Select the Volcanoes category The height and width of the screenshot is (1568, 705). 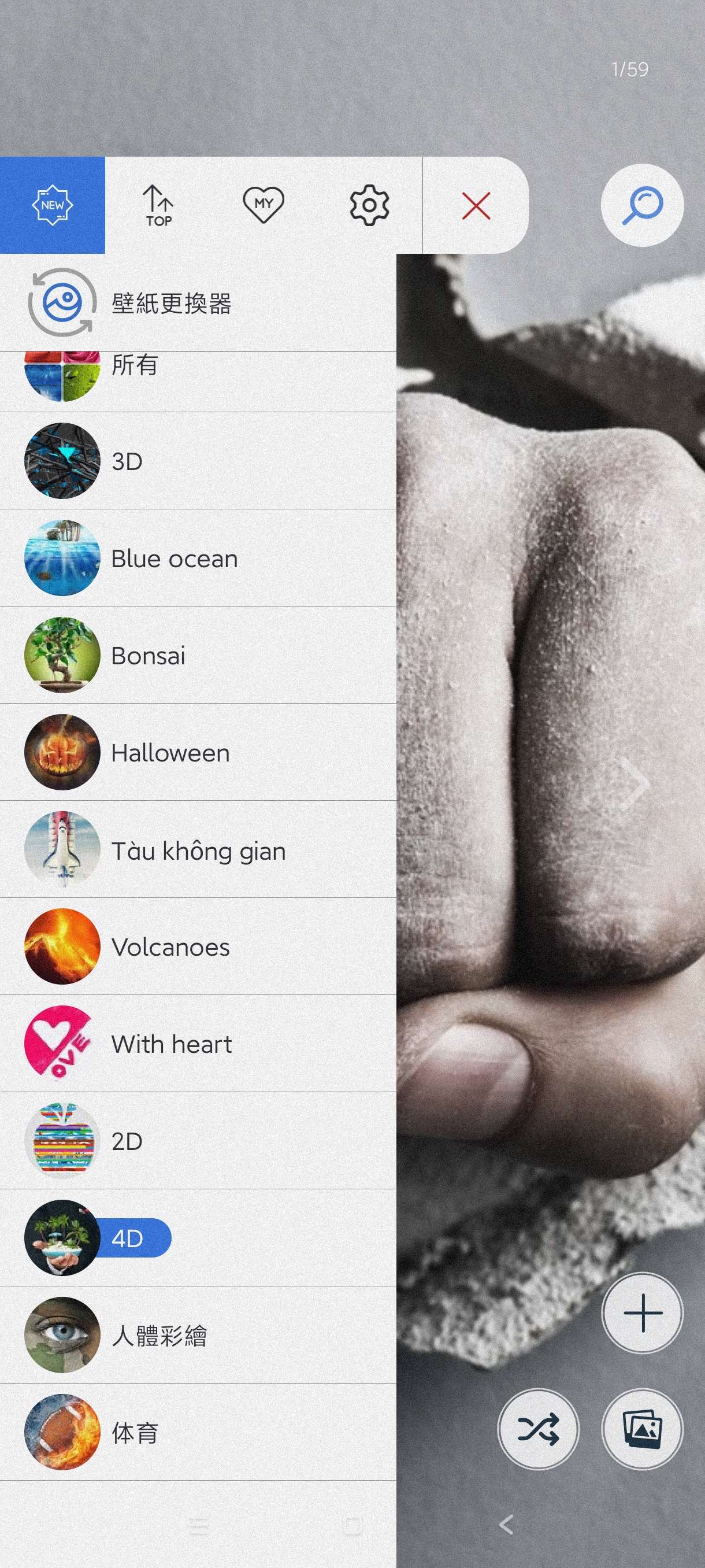coord(198,946)
